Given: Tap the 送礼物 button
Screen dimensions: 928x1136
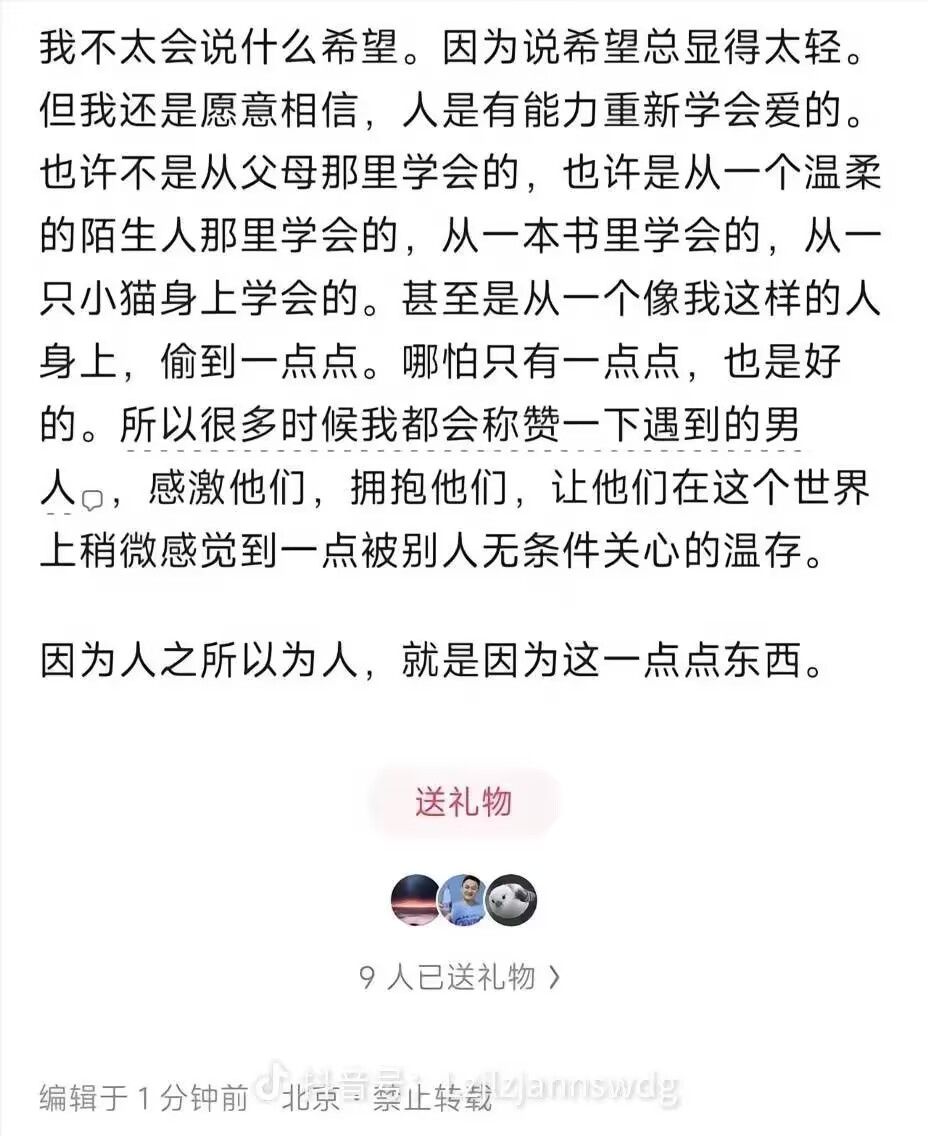Looking at the screenshot, I should pos(464,803).
